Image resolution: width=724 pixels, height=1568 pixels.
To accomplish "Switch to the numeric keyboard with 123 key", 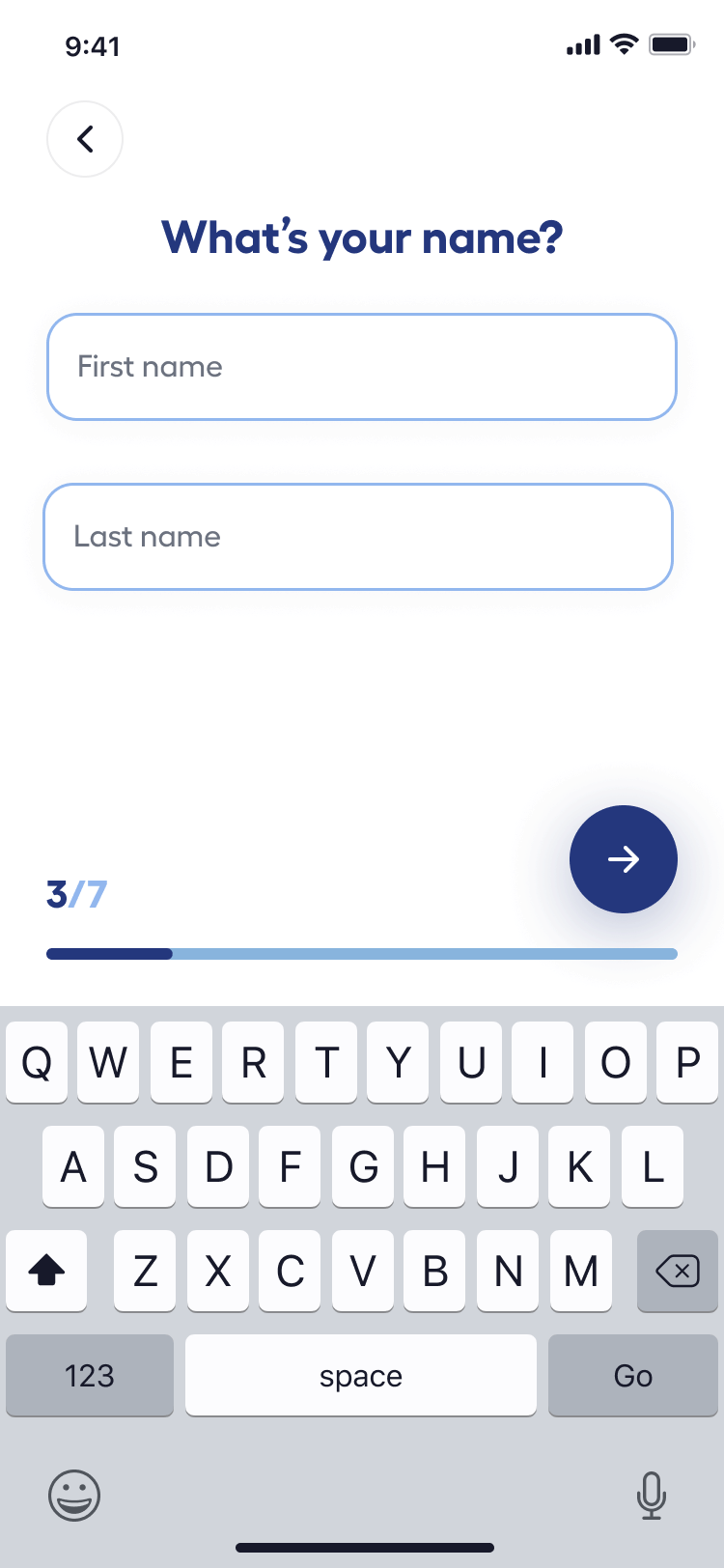I will pyautogui.click(x=89, y=1375).
